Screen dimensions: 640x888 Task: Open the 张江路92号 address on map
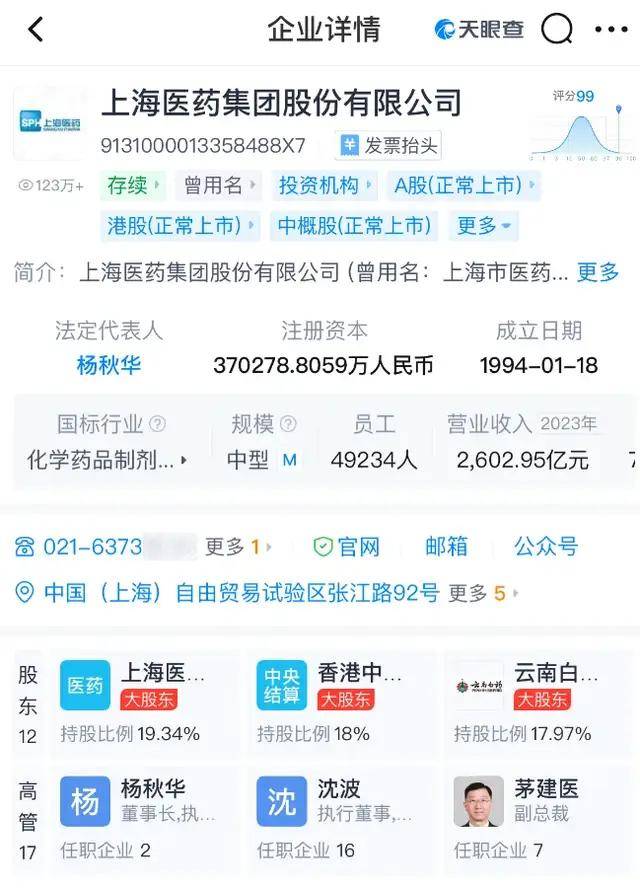[x=240, y=593]
